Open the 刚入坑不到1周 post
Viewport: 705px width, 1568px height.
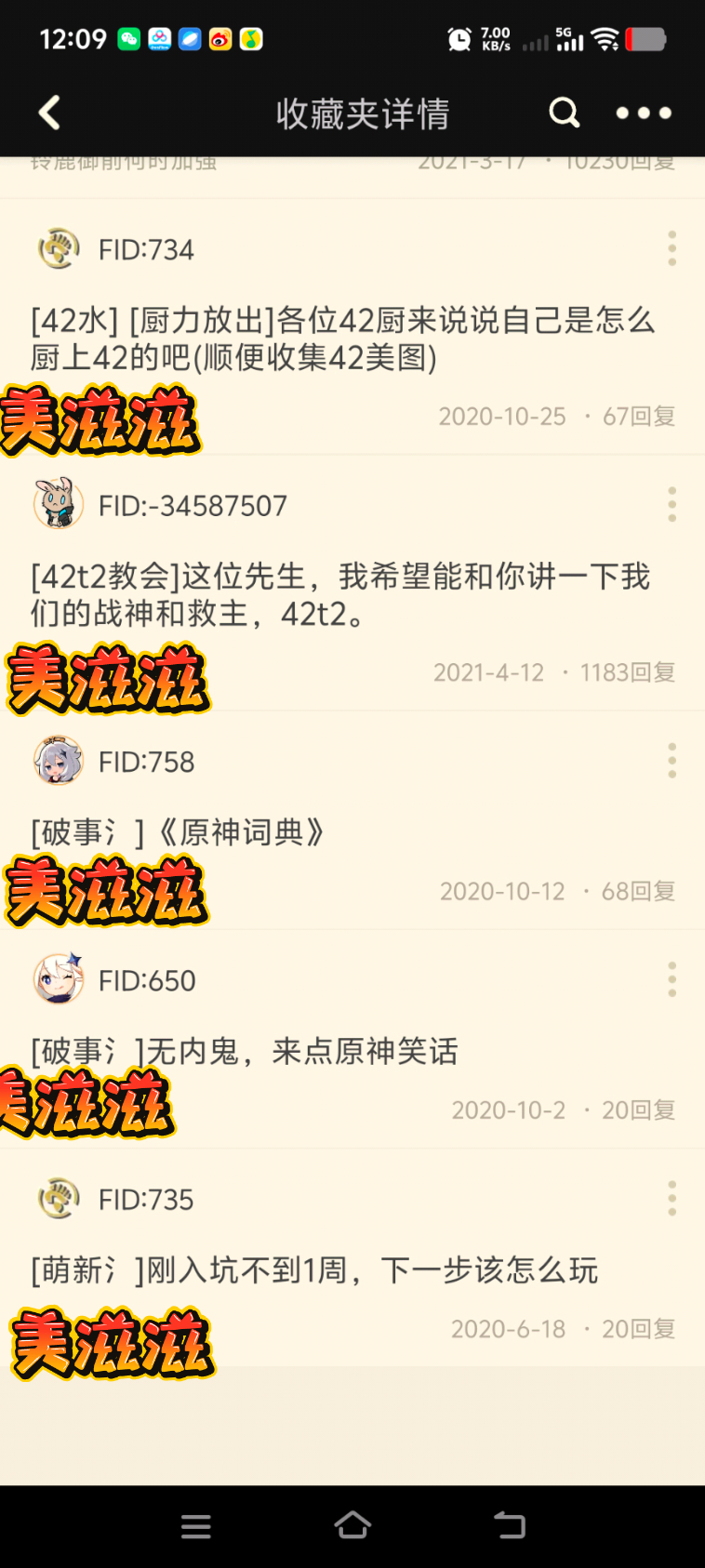314,1269
